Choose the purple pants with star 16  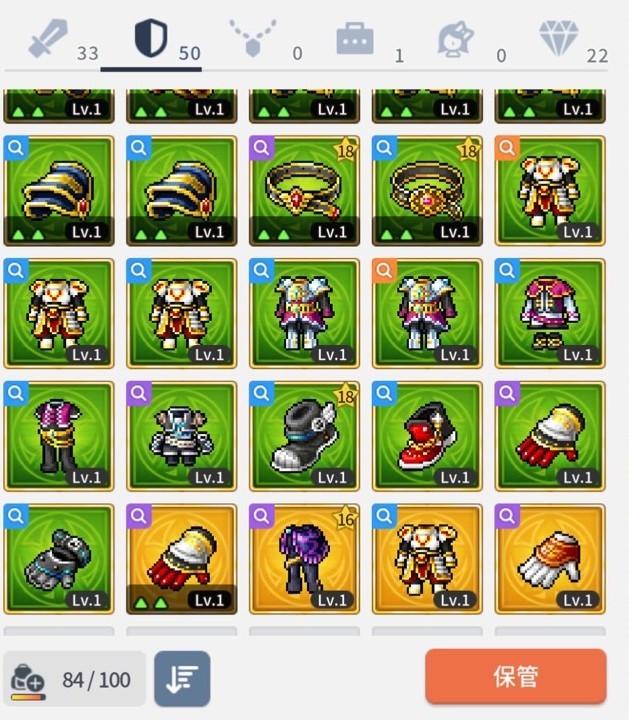pos(304,559)
